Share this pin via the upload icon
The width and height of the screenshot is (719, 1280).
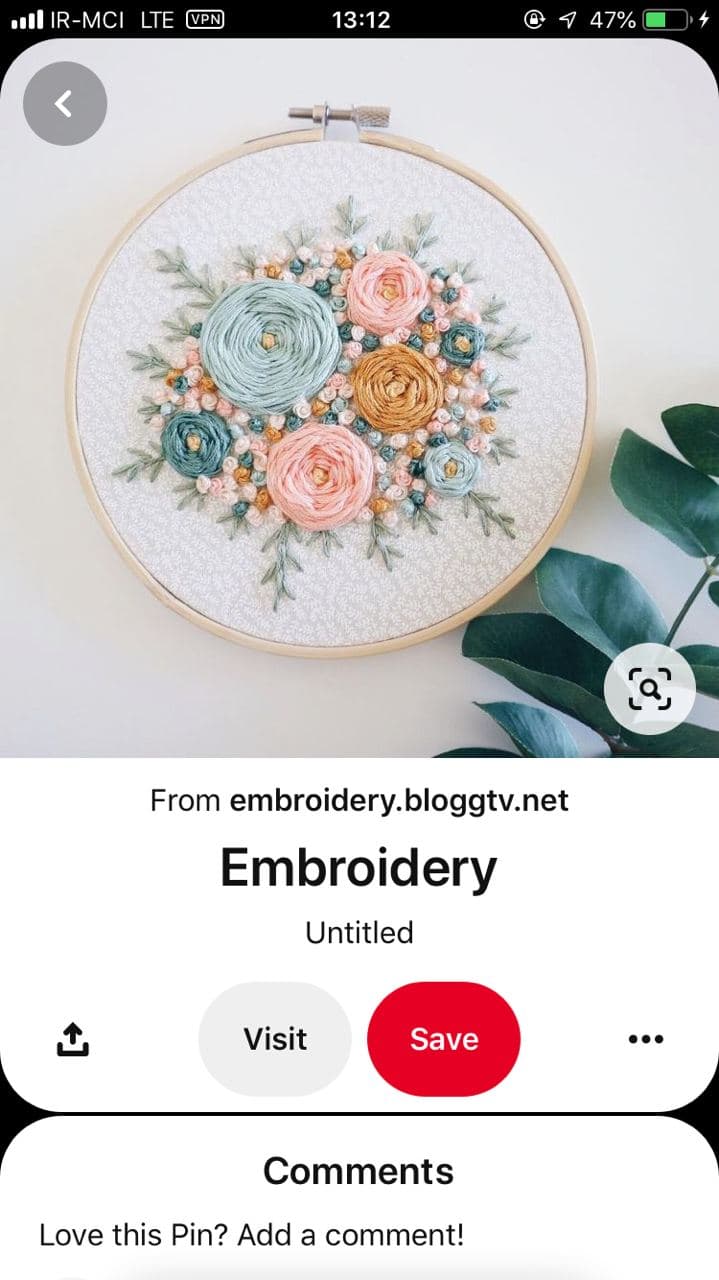click(x=72, y=1039)
